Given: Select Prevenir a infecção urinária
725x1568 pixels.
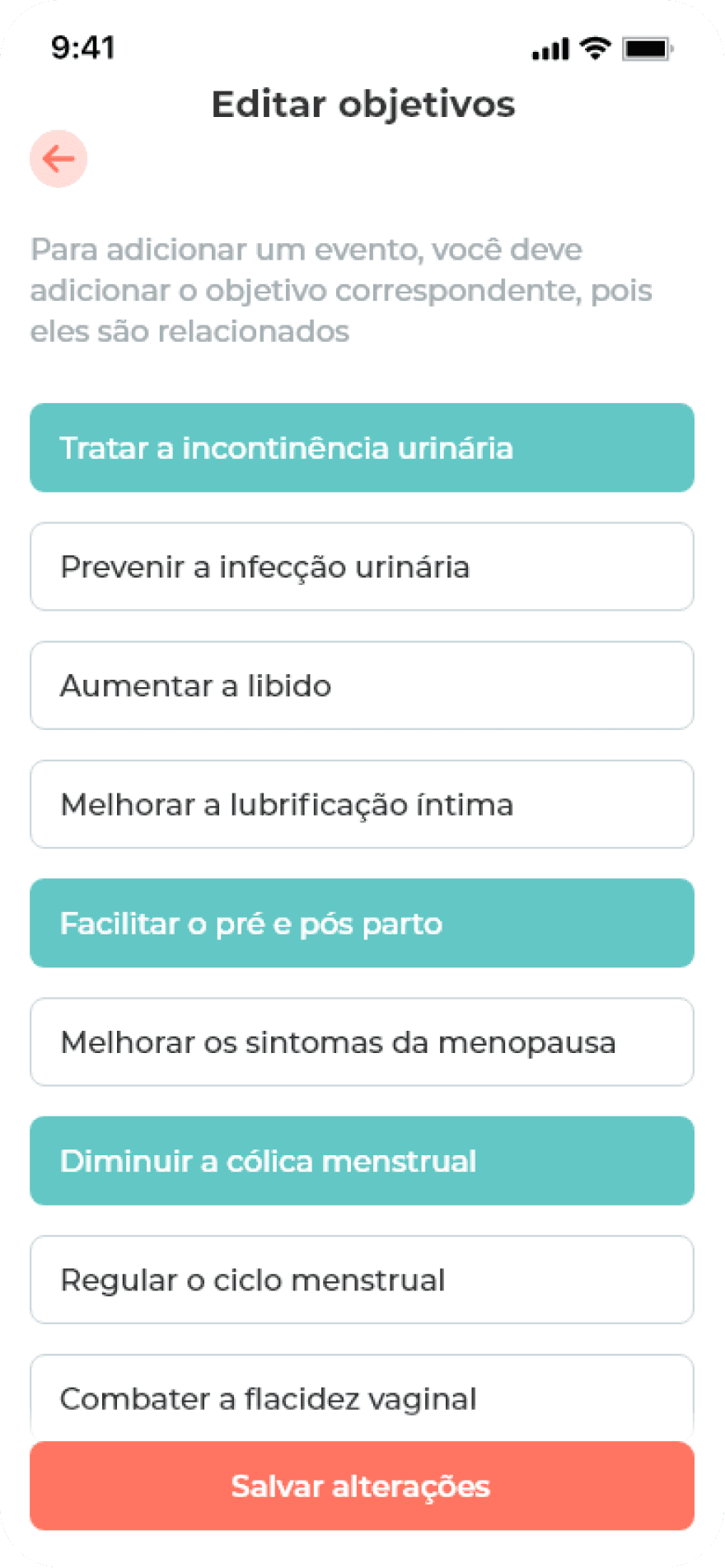Looking at the screenshot, I should [x=362, y=567].
